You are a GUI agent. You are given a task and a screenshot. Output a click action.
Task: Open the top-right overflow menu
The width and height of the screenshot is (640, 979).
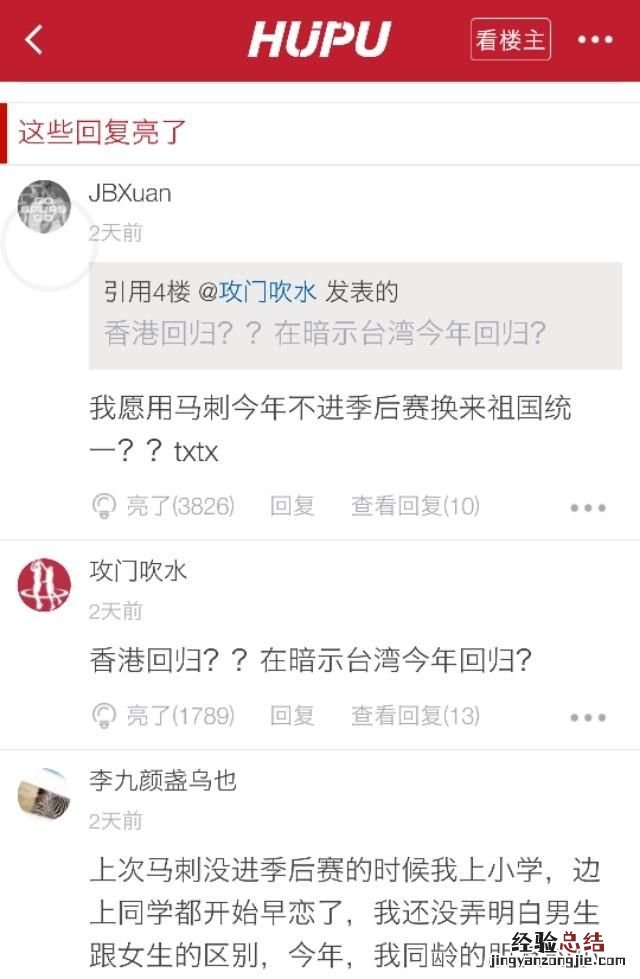tap(595, 40)
